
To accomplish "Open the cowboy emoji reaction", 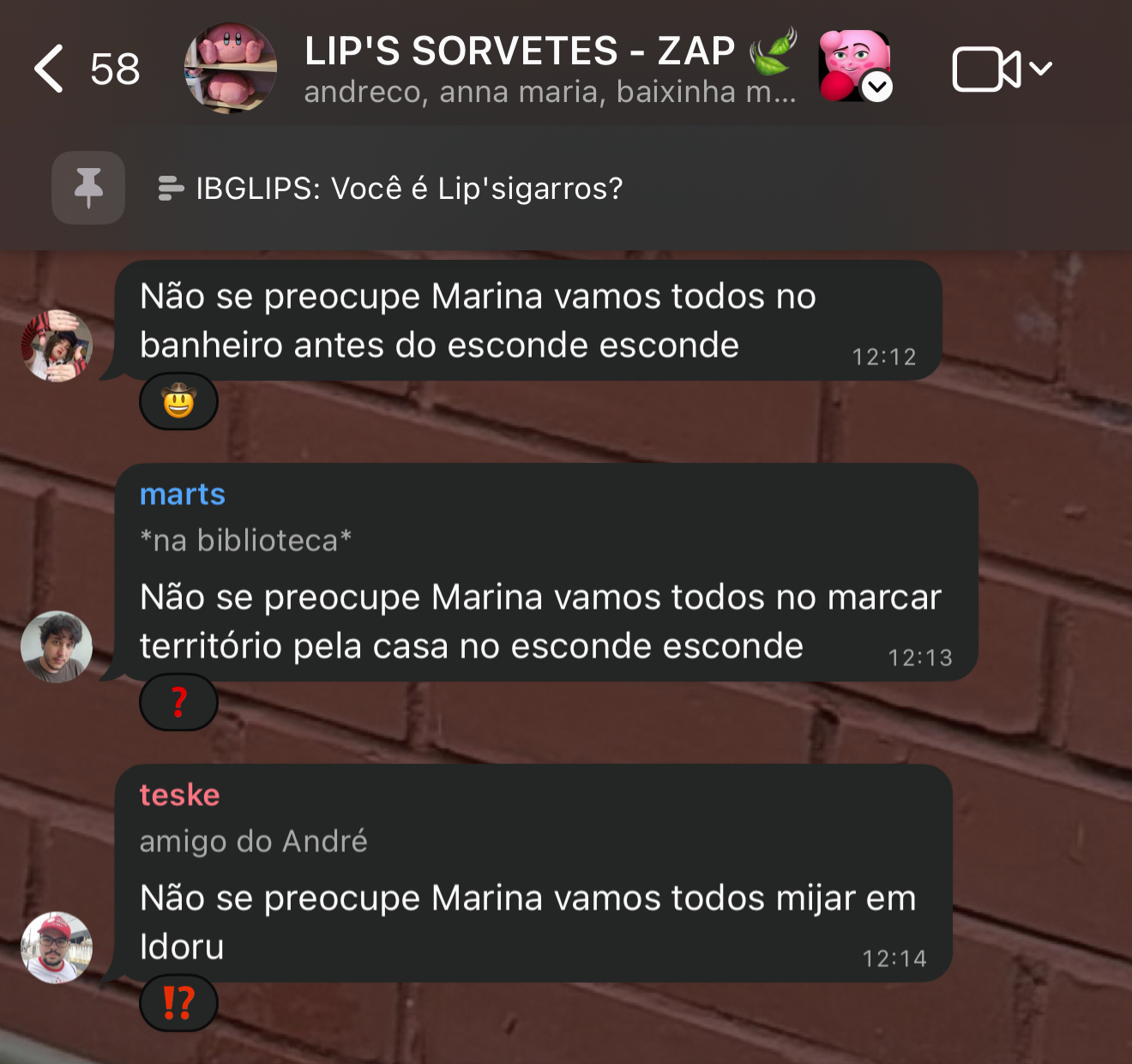I will pyautogui.click(x=178, y=401).
